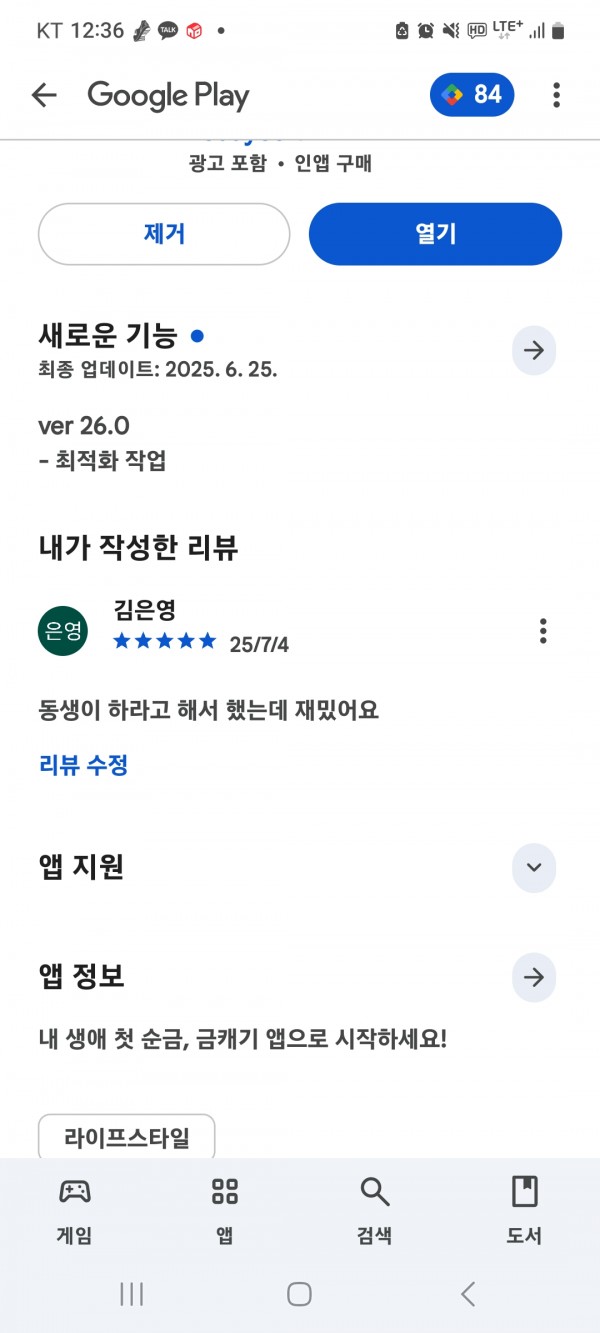Tap the system home button
600x1333 pixels.
tap(299, 1294)
